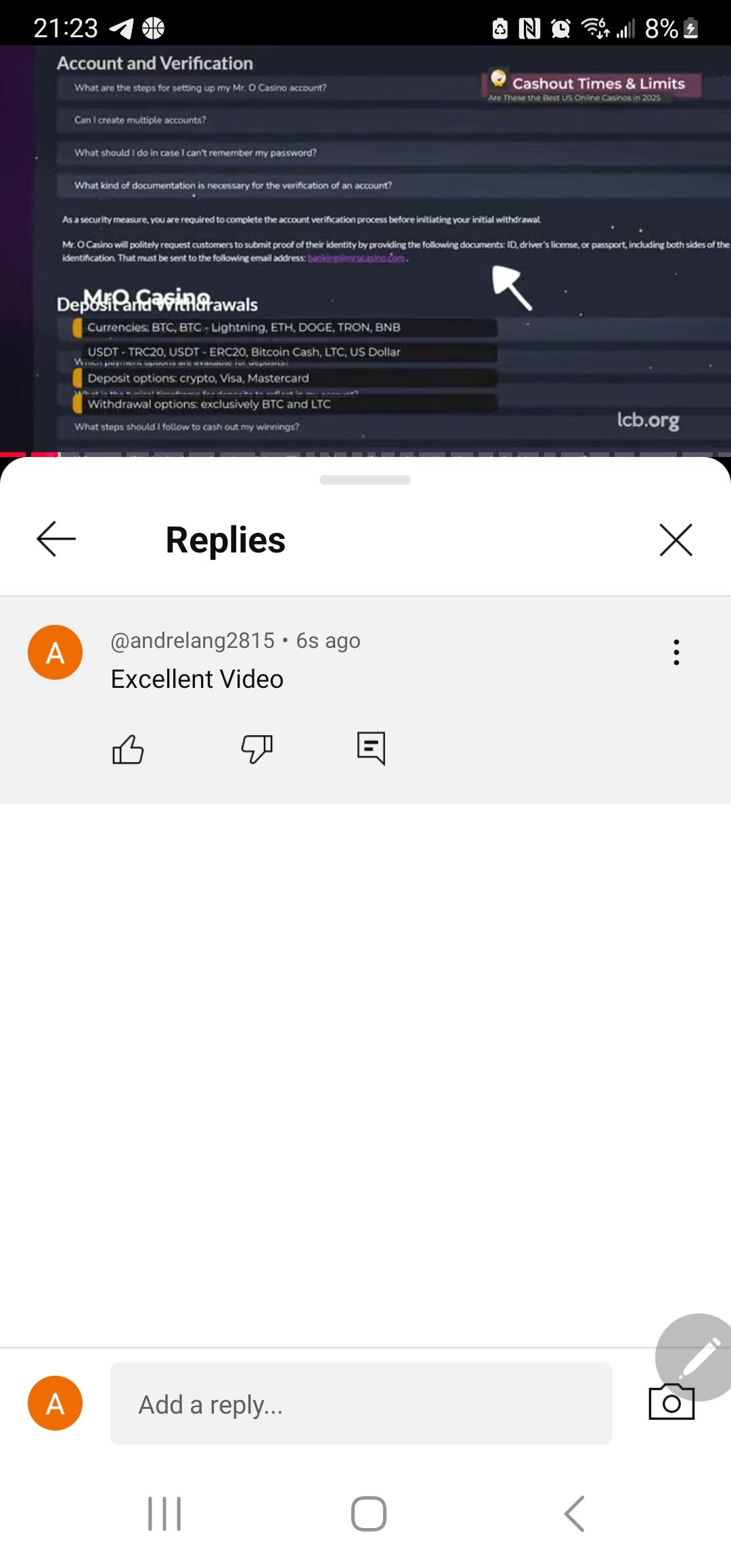Image resolution: width=731 pixels, height=1568 pixels.
Task: Dislike the "Excellent Video" comment
Action: 257,749
